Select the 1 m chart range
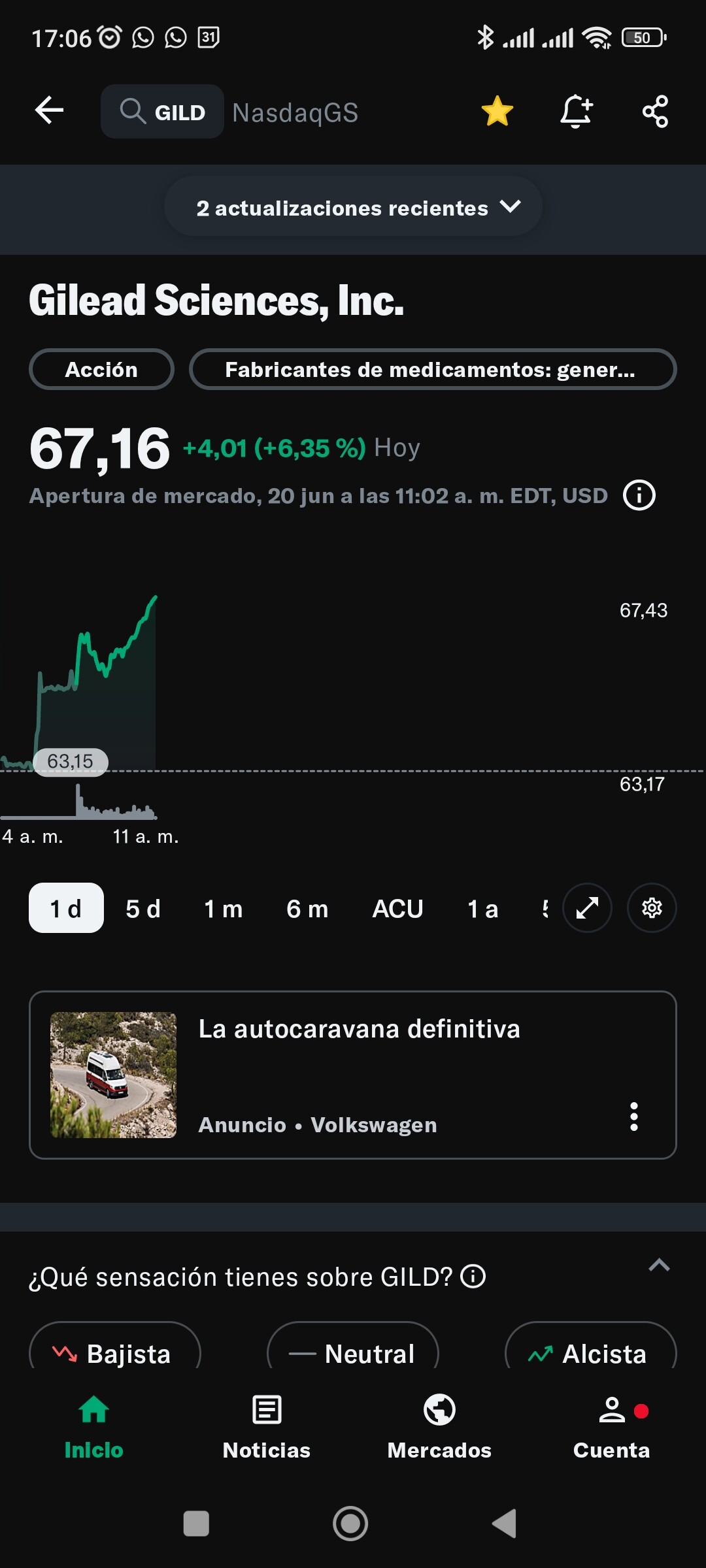Viewport: 706px width, 1568px height. [223, 908]
